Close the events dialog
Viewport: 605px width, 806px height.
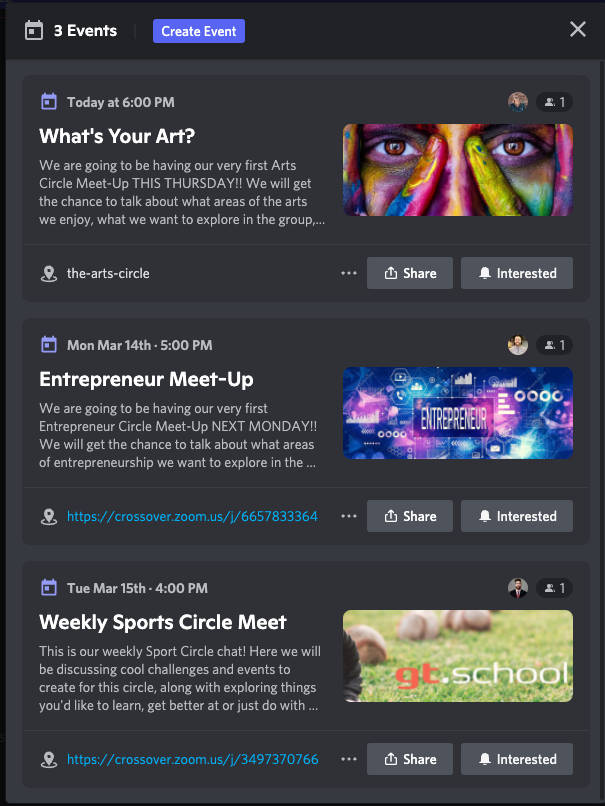pyautogui.click(x=577, y=30)
